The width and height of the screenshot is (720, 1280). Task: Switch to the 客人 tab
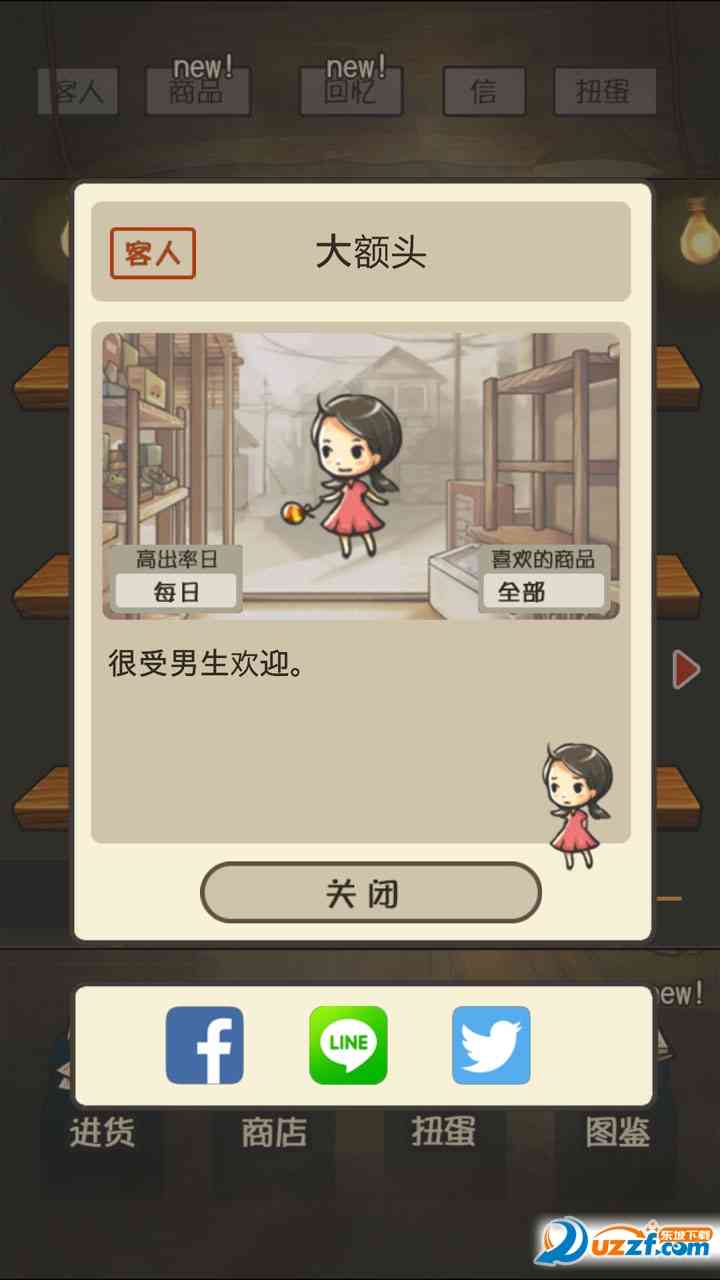tap(78, 92)
